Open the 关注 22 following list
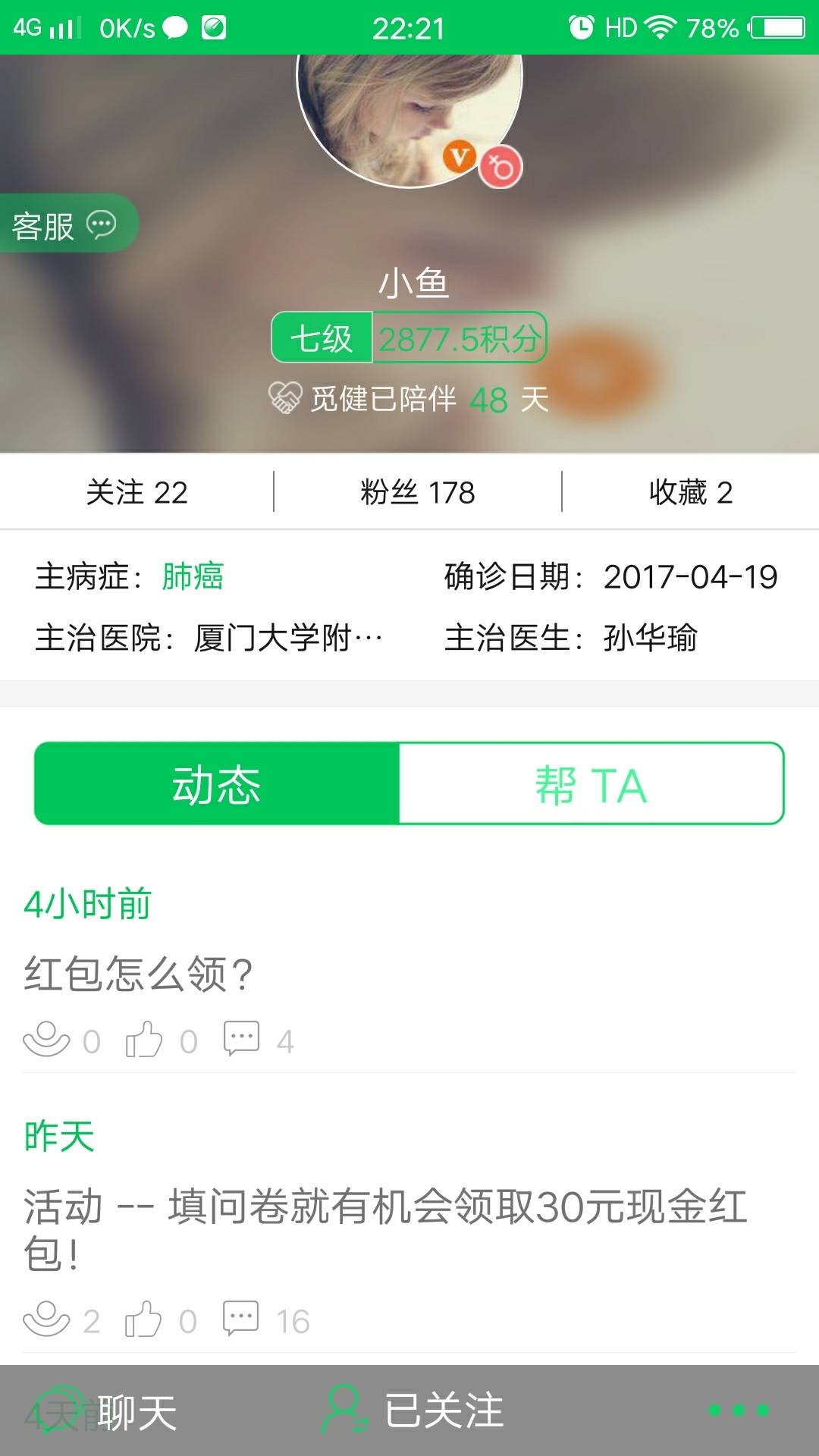819x1456 pixels. coord(136,493)
